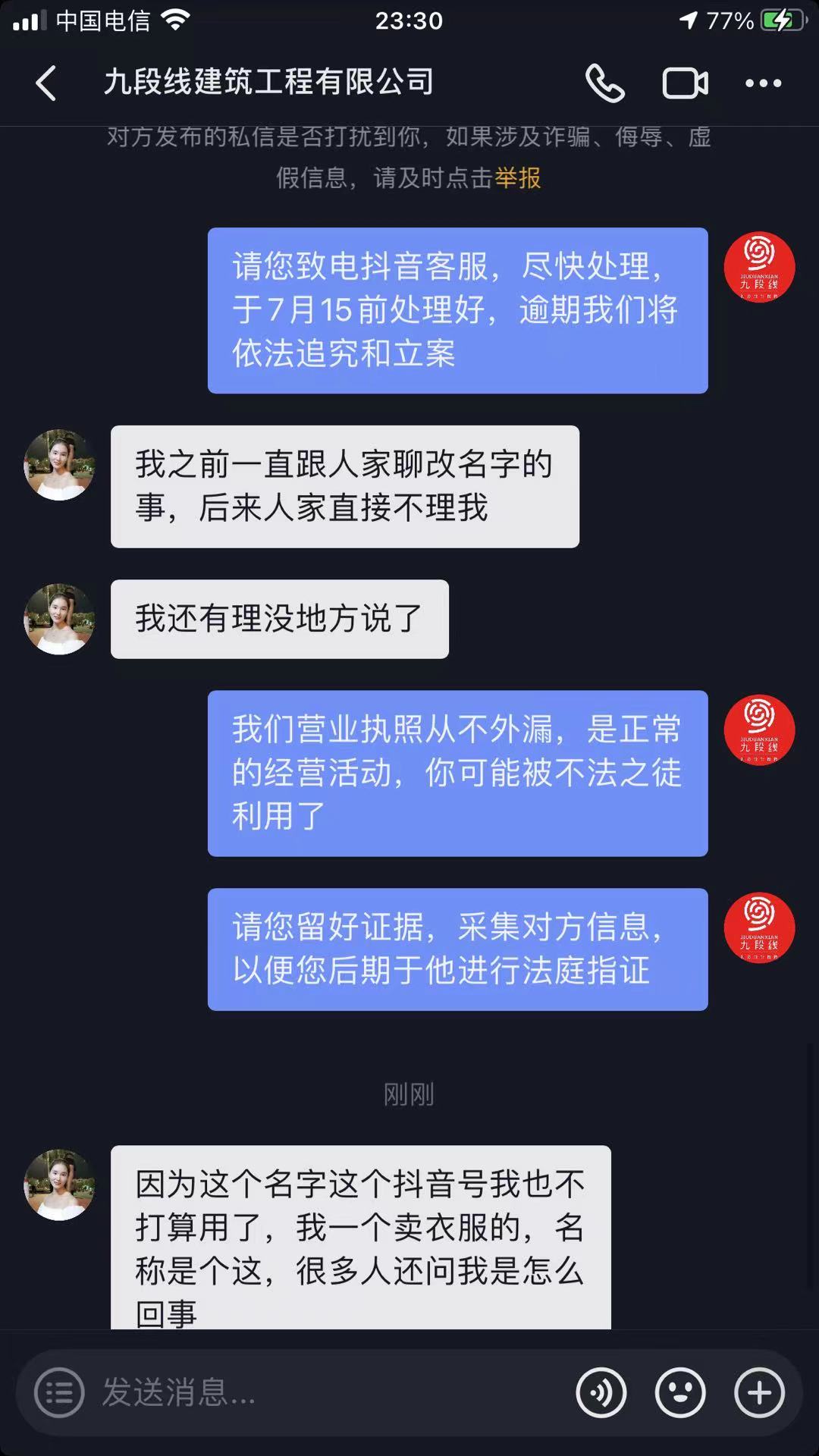Start a voice call
The image size is (819, 1456).
[x=604, y=83]
